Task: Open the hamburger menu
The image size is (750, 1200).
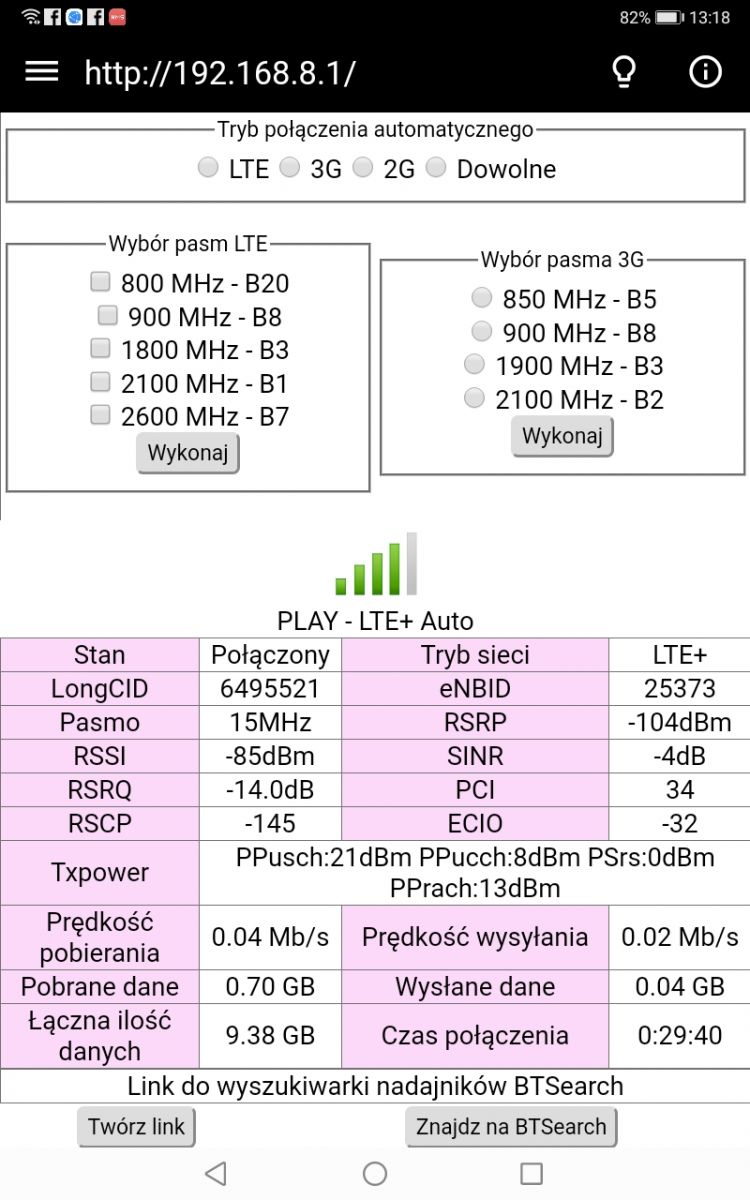Action: [41, 72]
